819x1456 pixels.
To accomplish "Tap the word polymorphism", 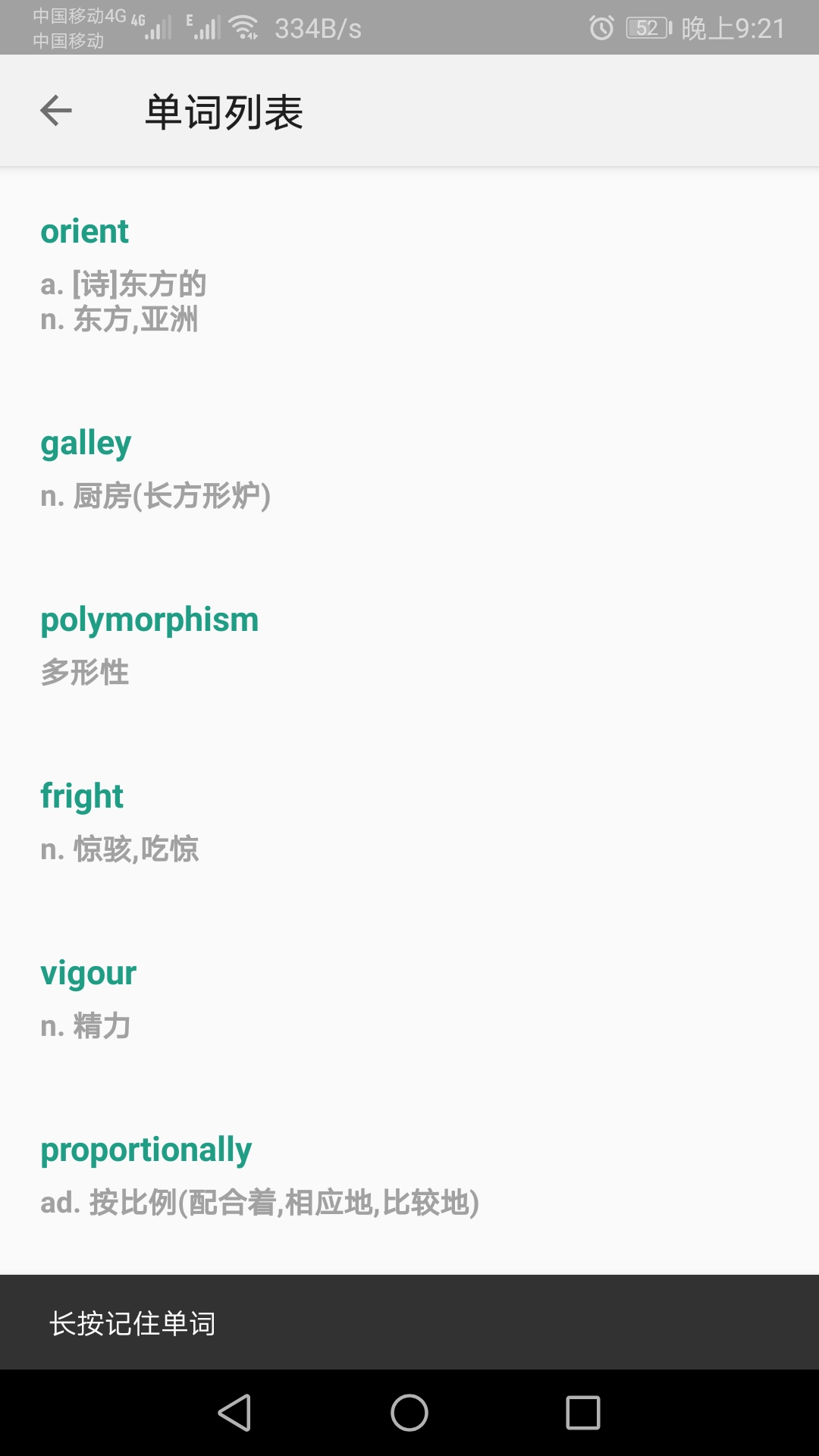I will (x=149, y=619).
